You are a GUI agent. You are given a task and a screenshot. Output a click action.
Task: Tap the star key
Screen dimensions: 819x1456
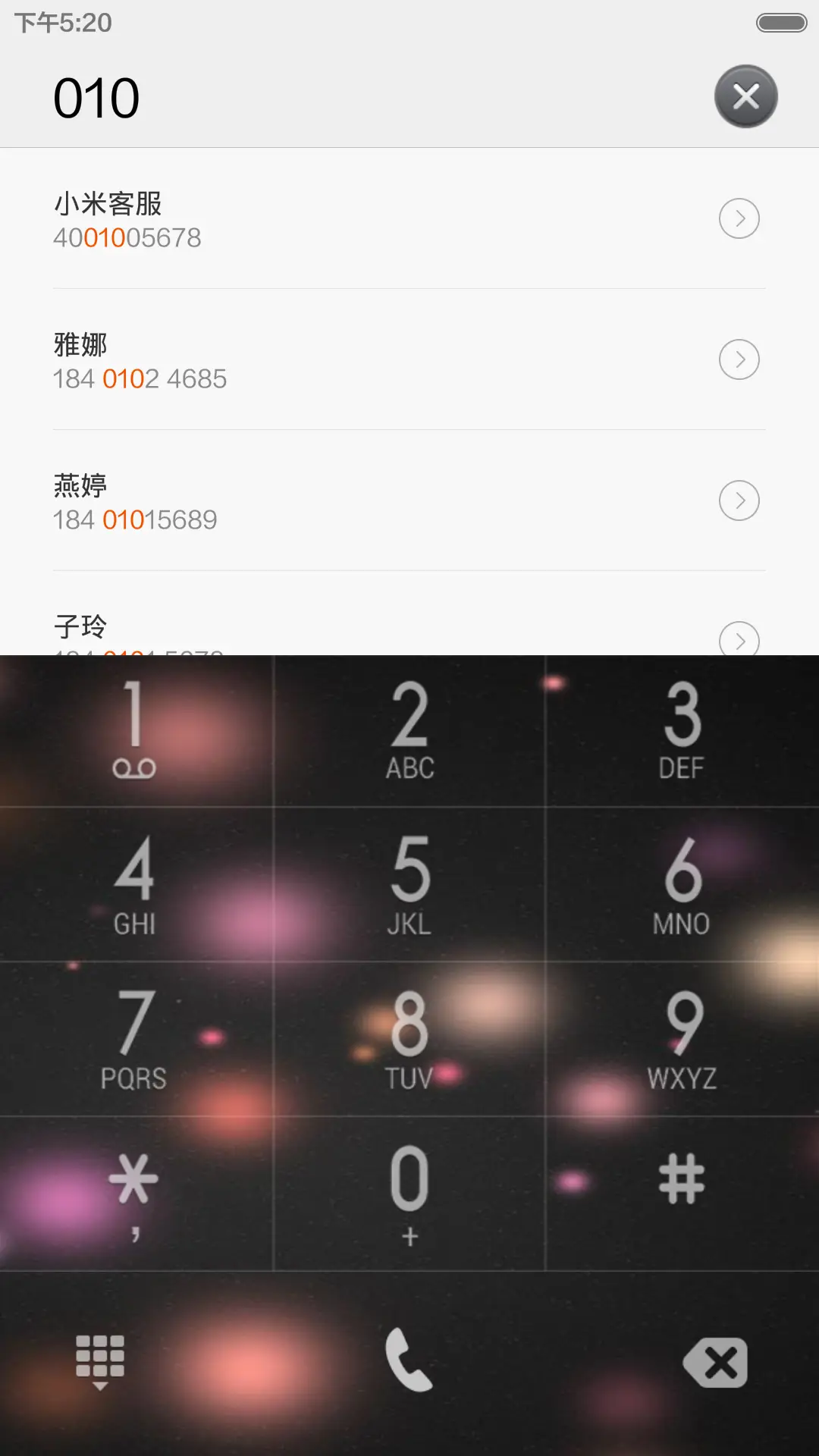click(x=135, y=1193)
